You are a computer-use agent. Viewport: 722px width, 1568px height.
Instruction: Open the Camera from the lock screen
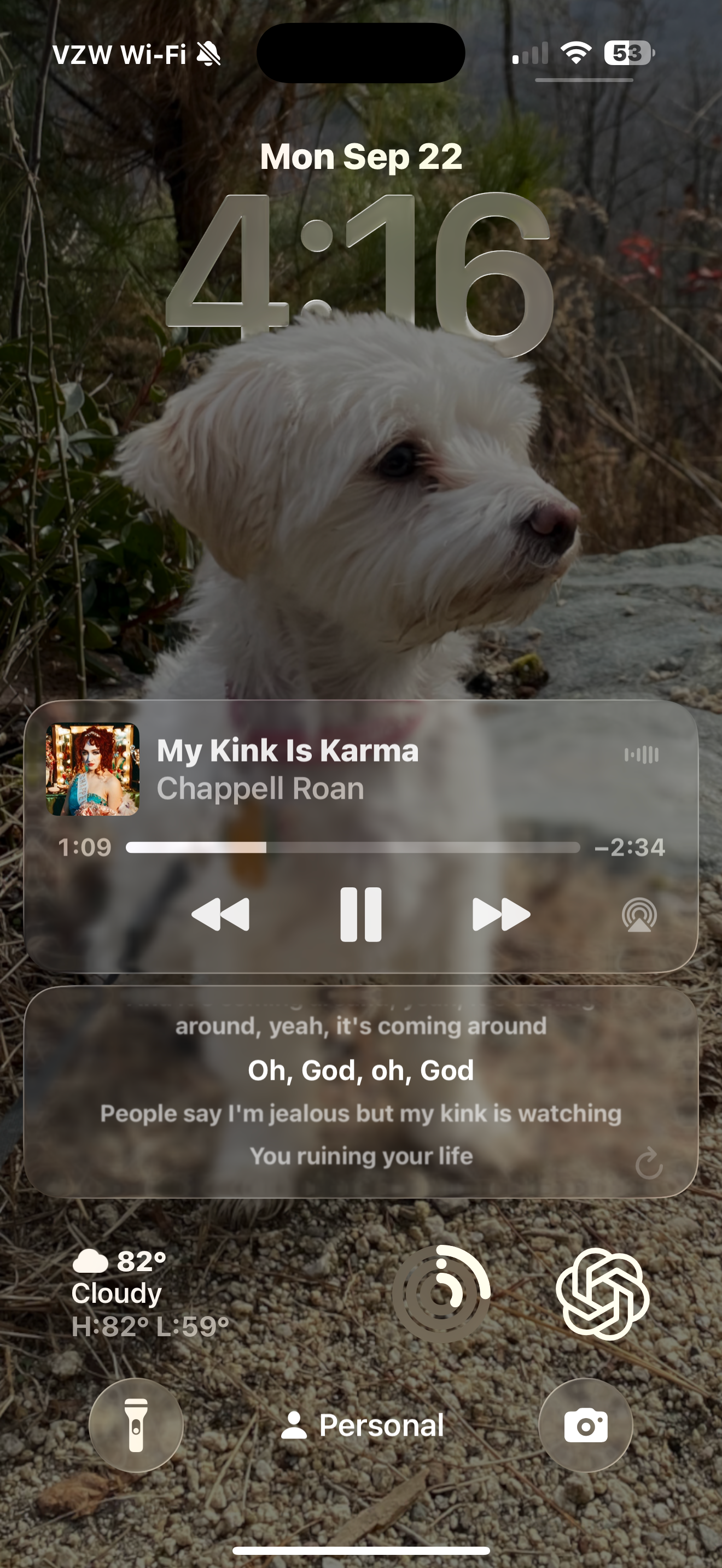[x=586, y=1427]
